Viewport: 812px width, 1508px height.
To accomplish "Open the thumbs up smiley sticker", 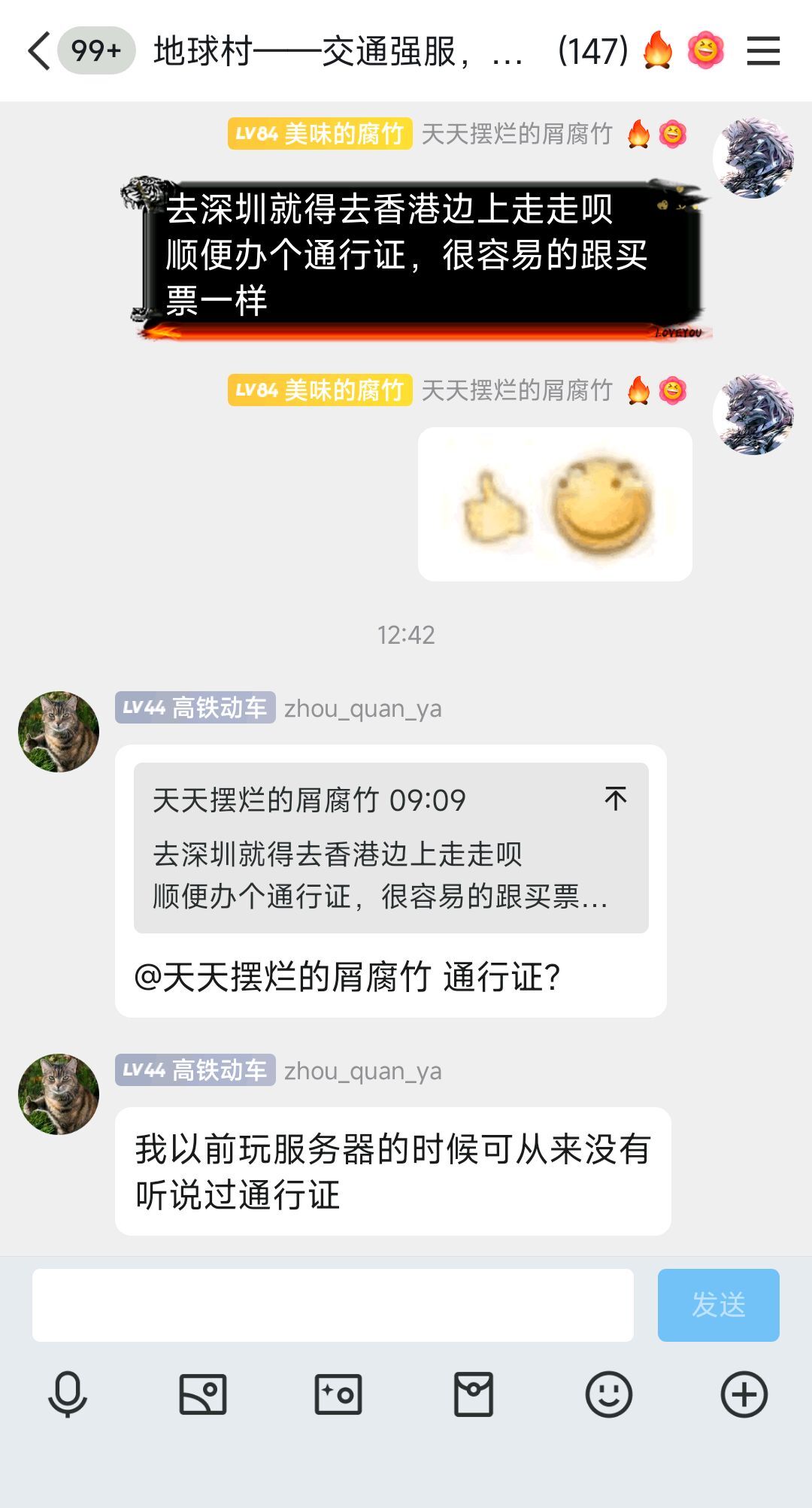I will pos(555,504).
